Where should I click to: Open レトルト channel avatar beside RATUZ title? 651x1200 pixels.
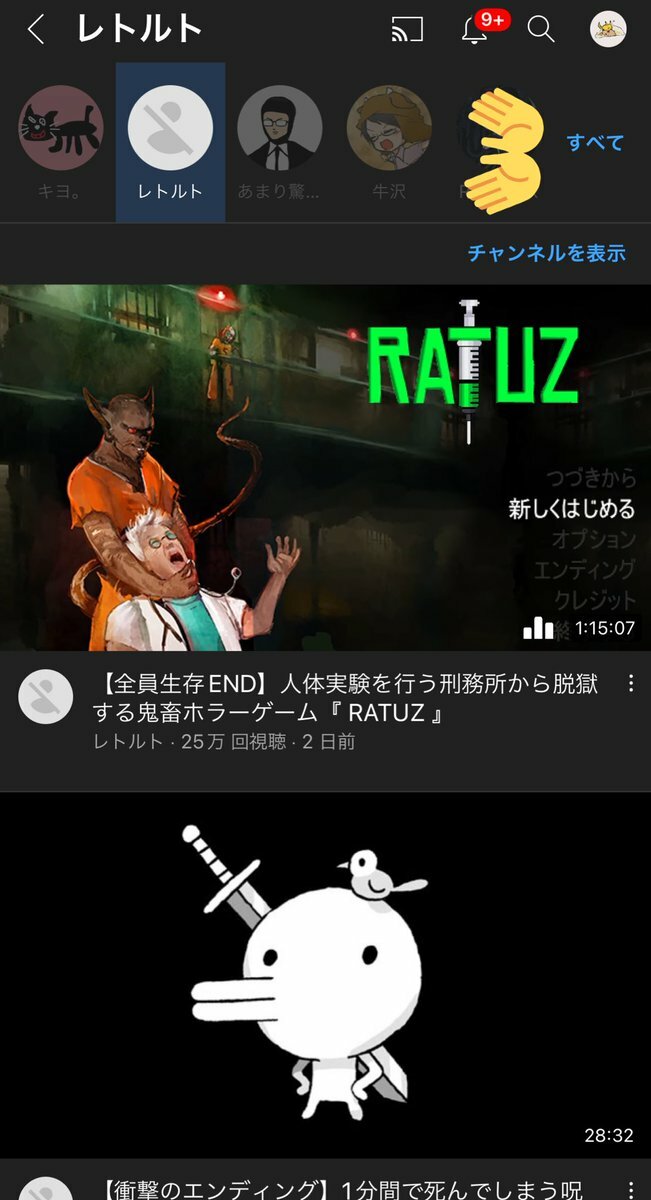[46, 697]
